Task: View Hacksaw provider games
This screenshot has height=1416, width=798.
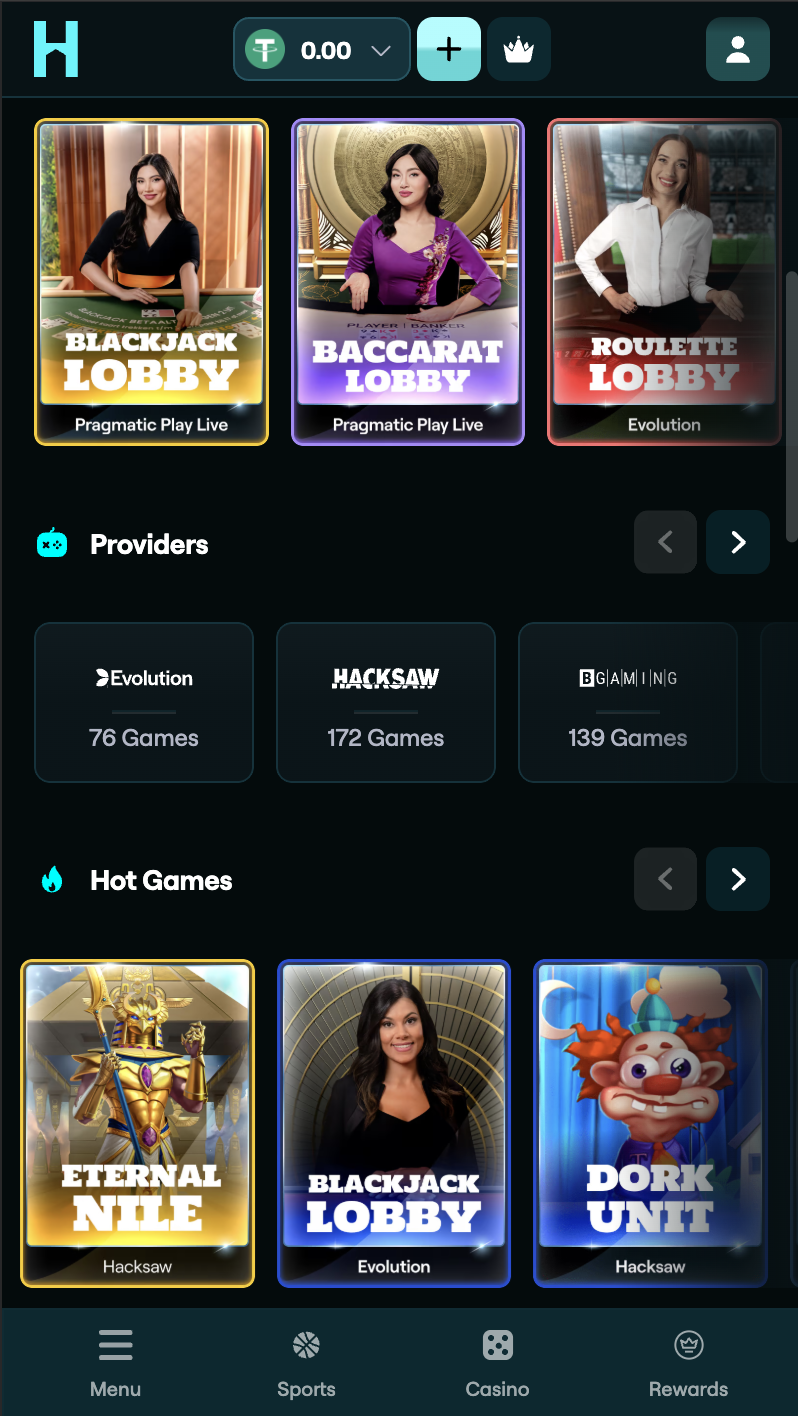Action: click(x=386, y=702)
